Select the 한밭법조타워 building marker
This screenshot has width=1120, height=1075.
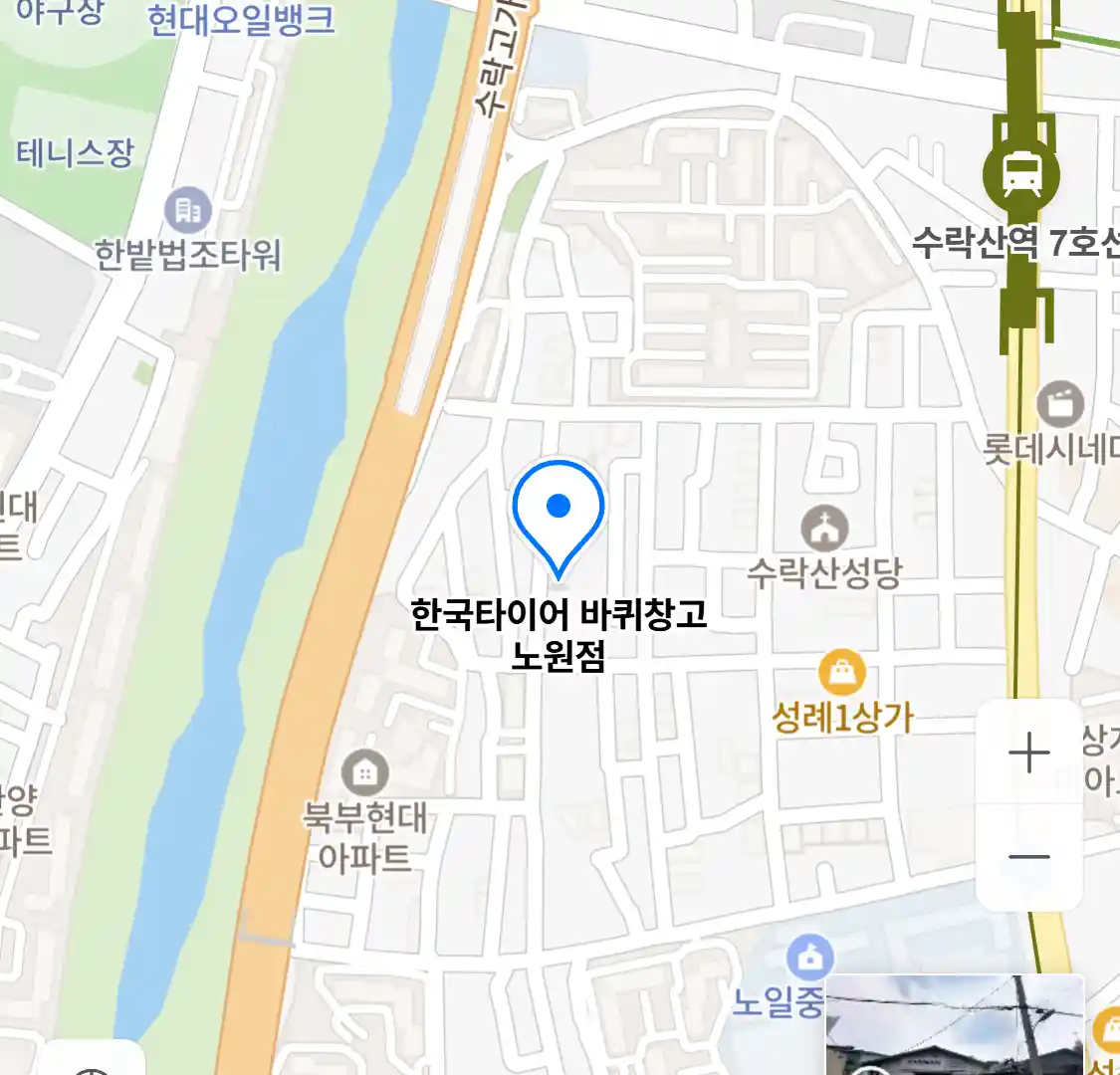187,210
